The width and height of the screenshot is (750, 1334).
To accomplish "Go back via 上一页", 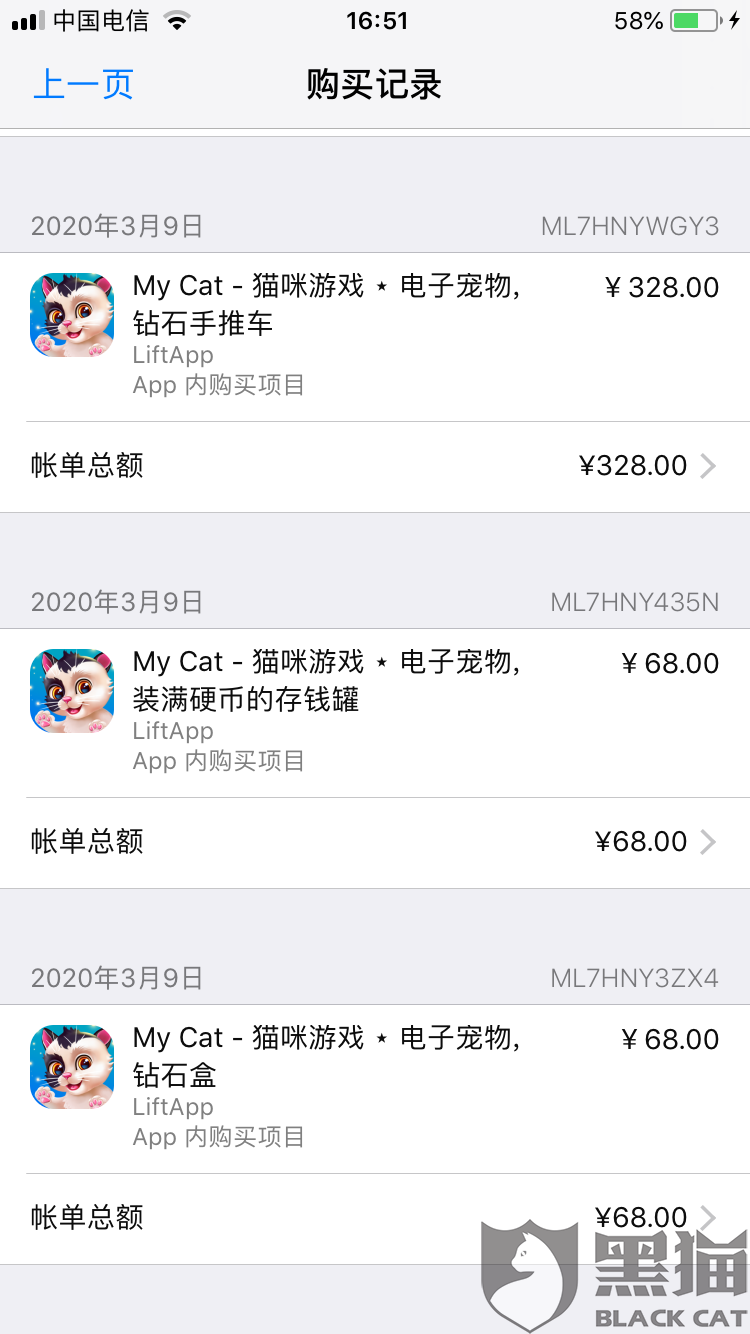I will (x=84, y=85).
